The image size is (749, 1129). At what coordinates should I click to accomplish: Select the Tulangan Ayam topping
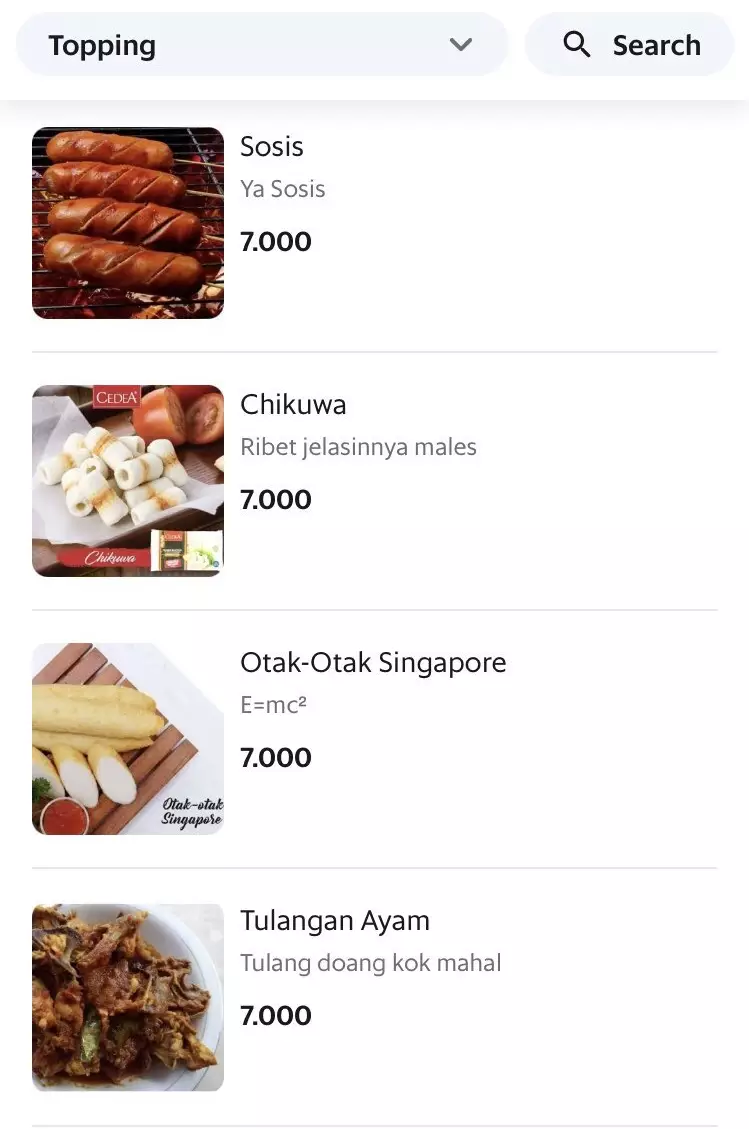coord(335,920)
